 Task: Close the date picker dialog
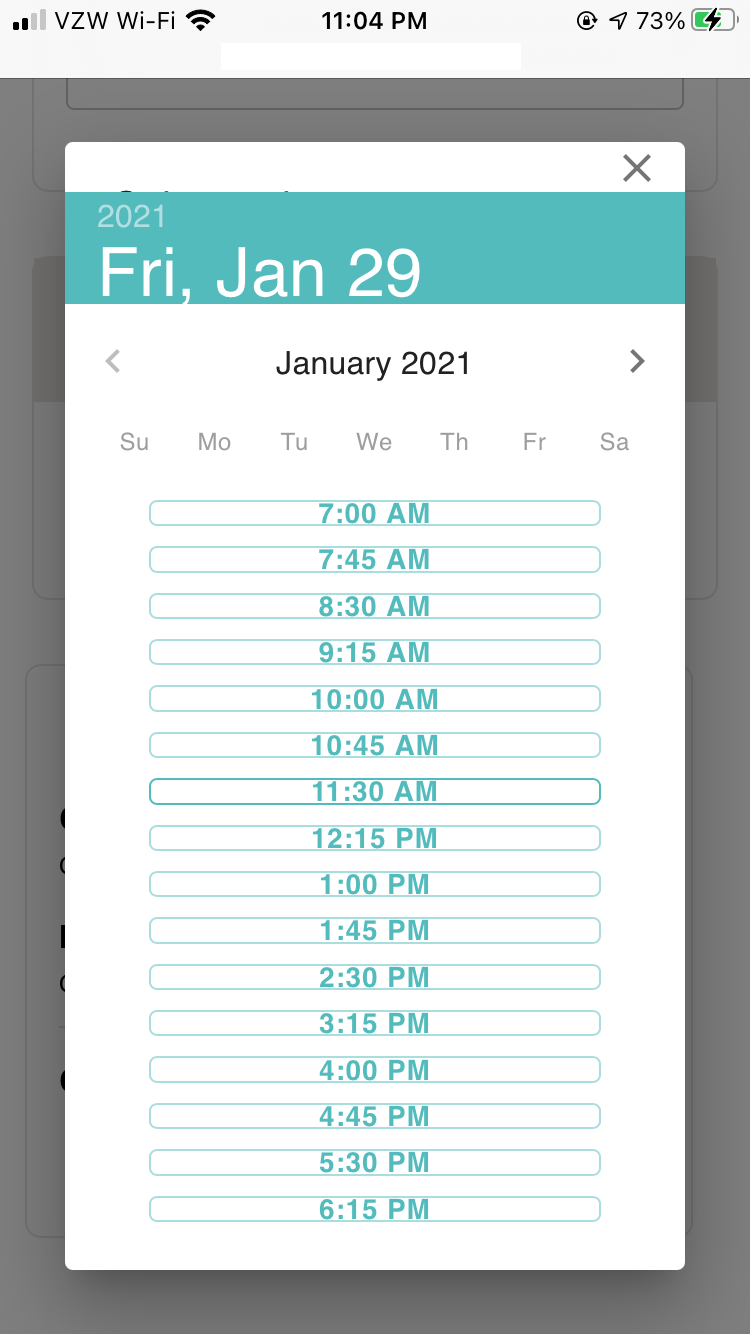637,168
